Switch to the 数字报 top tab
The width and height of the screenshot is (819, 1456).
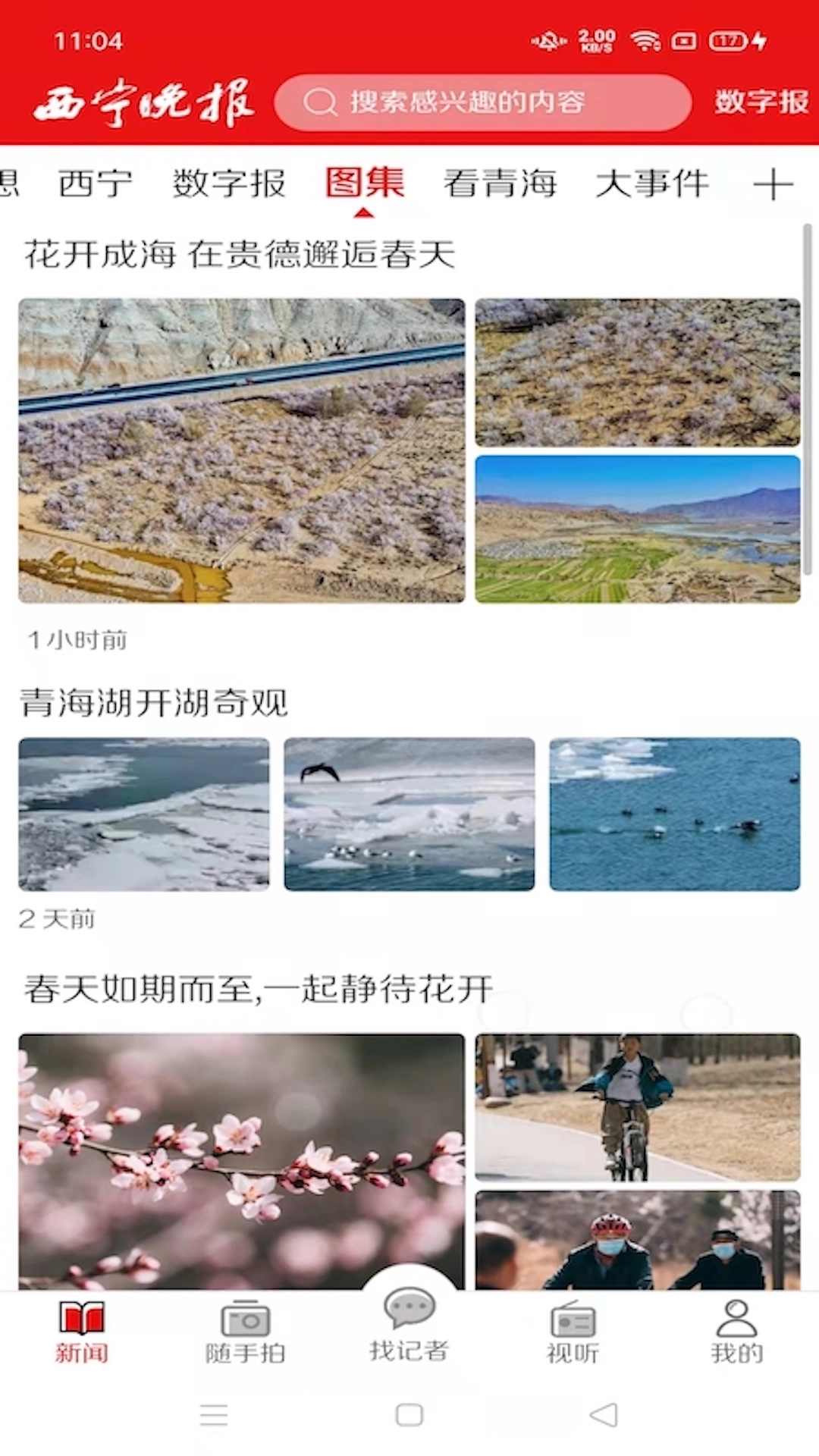coord(229,184)
